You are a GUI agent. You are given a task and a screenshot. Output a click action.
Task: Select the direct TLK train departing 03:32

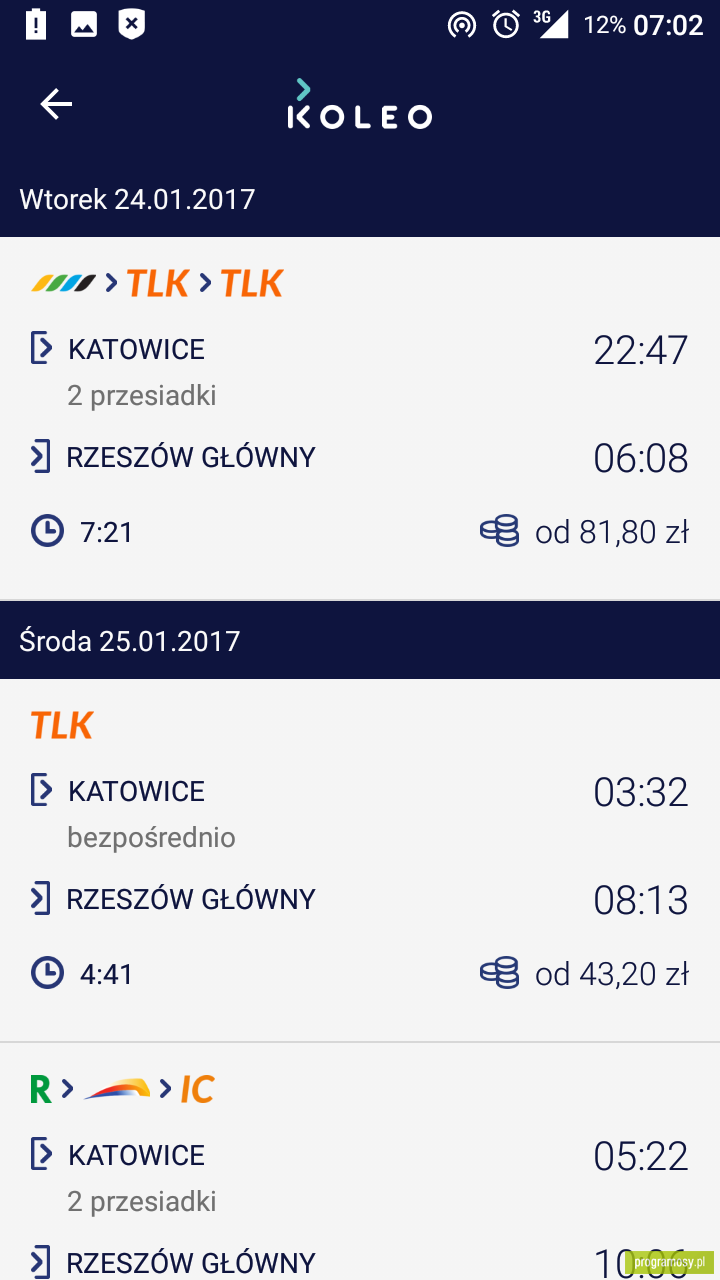[360, 860]
